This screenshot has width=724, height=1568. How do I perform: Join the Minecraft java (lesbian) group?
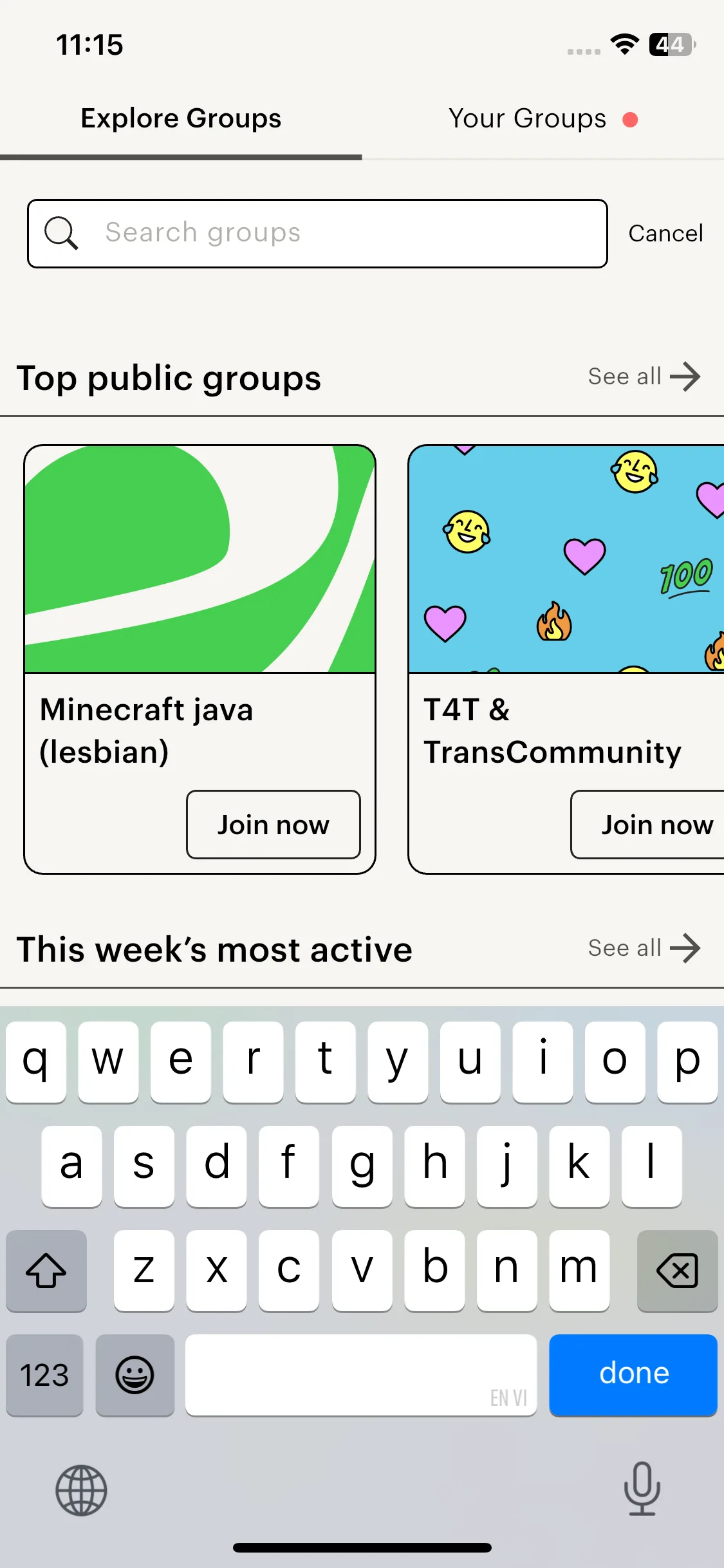273,825
